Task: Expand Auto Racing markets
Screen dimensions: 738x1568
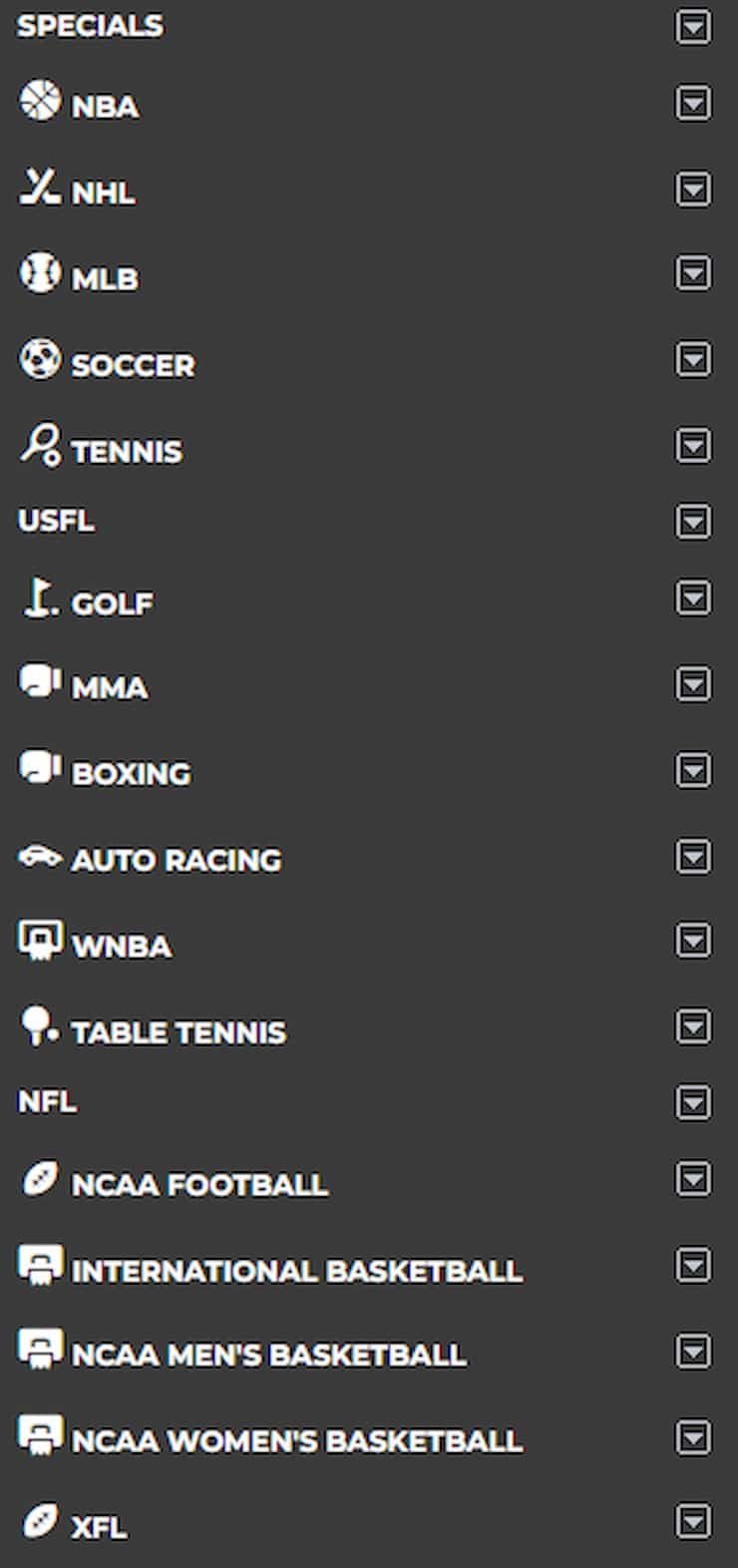Action: tap(693, 856)
